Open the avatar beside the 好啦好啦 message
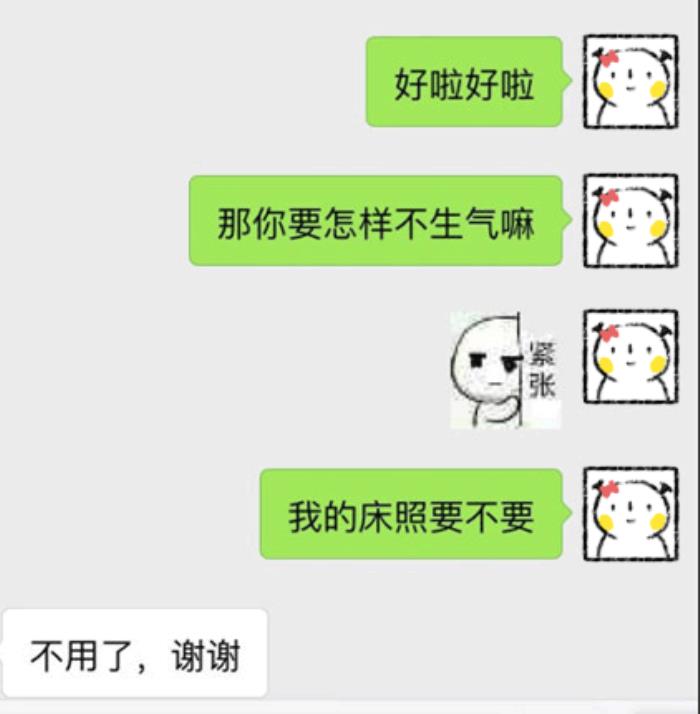 (x=630, y=83)
